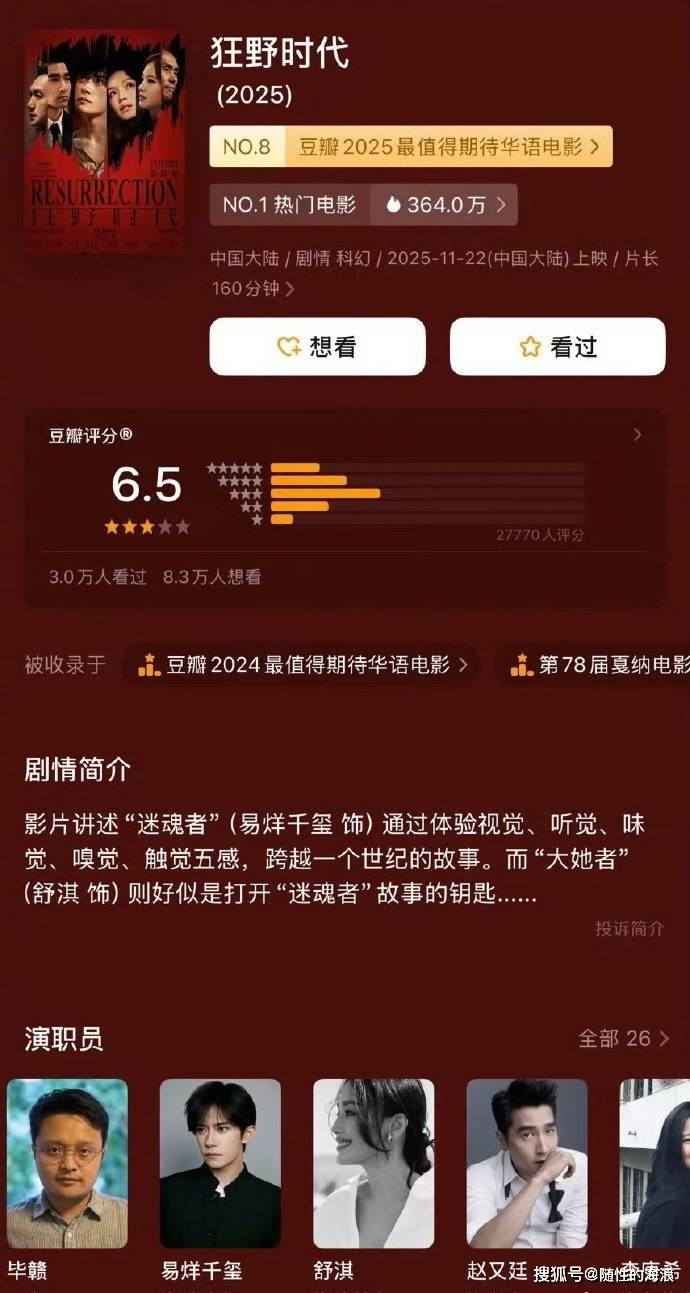View all 26 cast and crew
Screen dimensions: 690x1293
[624, 1038]
